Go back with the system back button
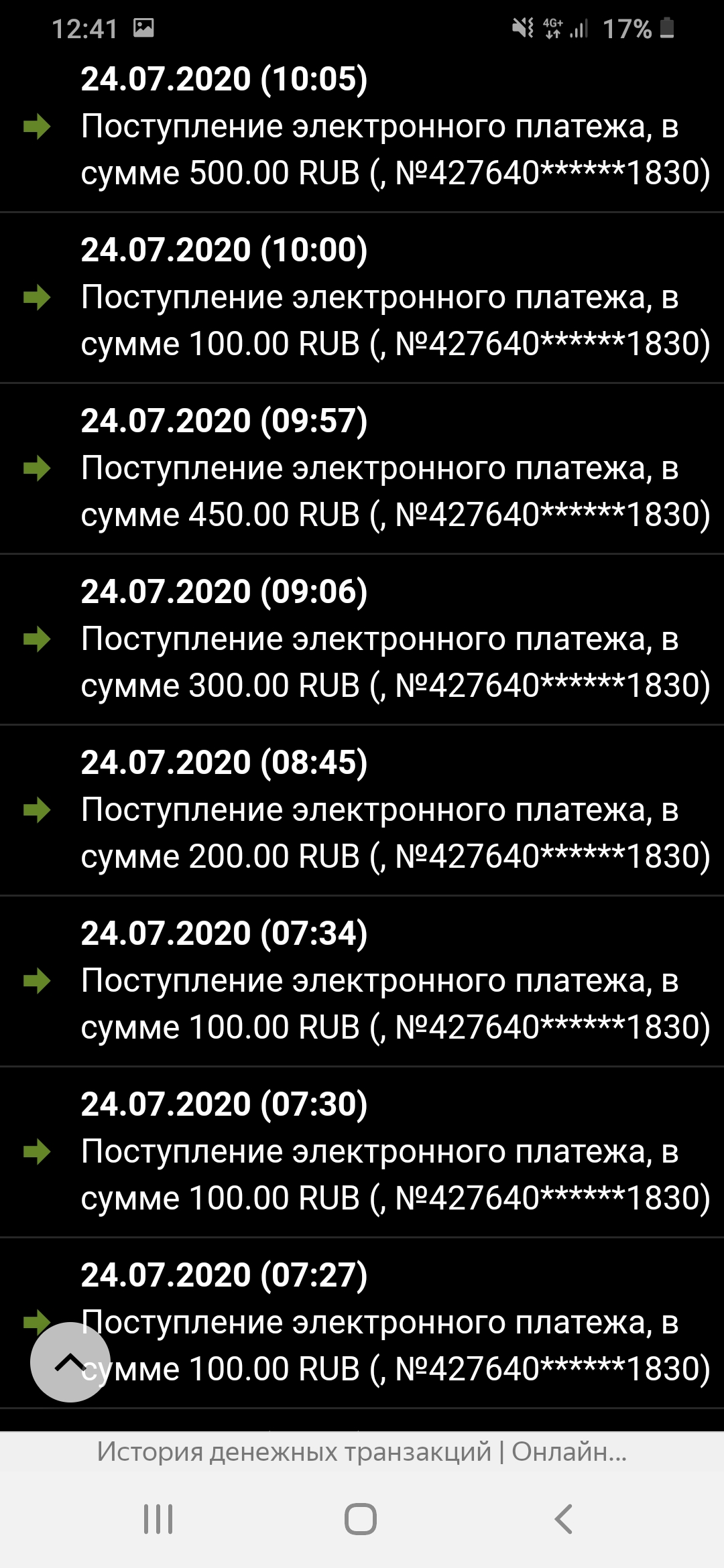The height and width of the screenshot is (1568, 724). click(x=564, y=1519)
